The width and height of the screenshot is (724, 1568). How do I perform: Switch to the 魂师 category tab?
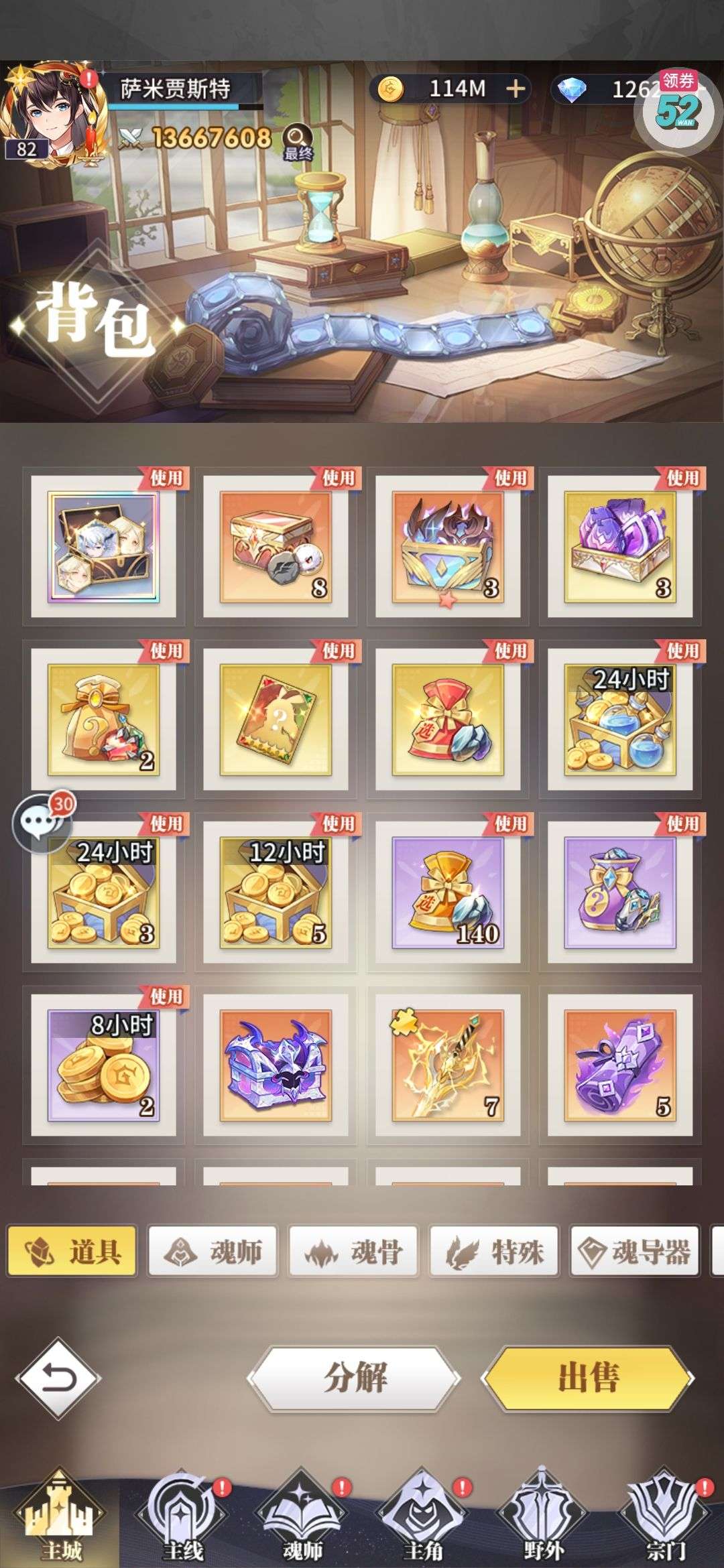coord(213,1250)
